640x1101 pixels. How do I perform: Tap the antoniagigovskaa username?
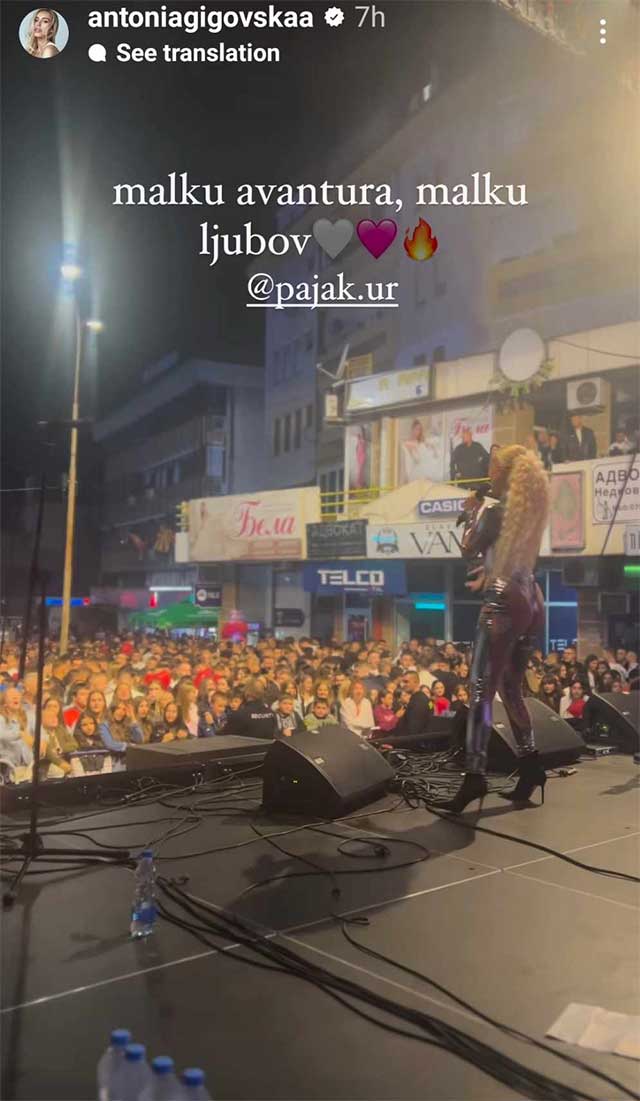200,17
